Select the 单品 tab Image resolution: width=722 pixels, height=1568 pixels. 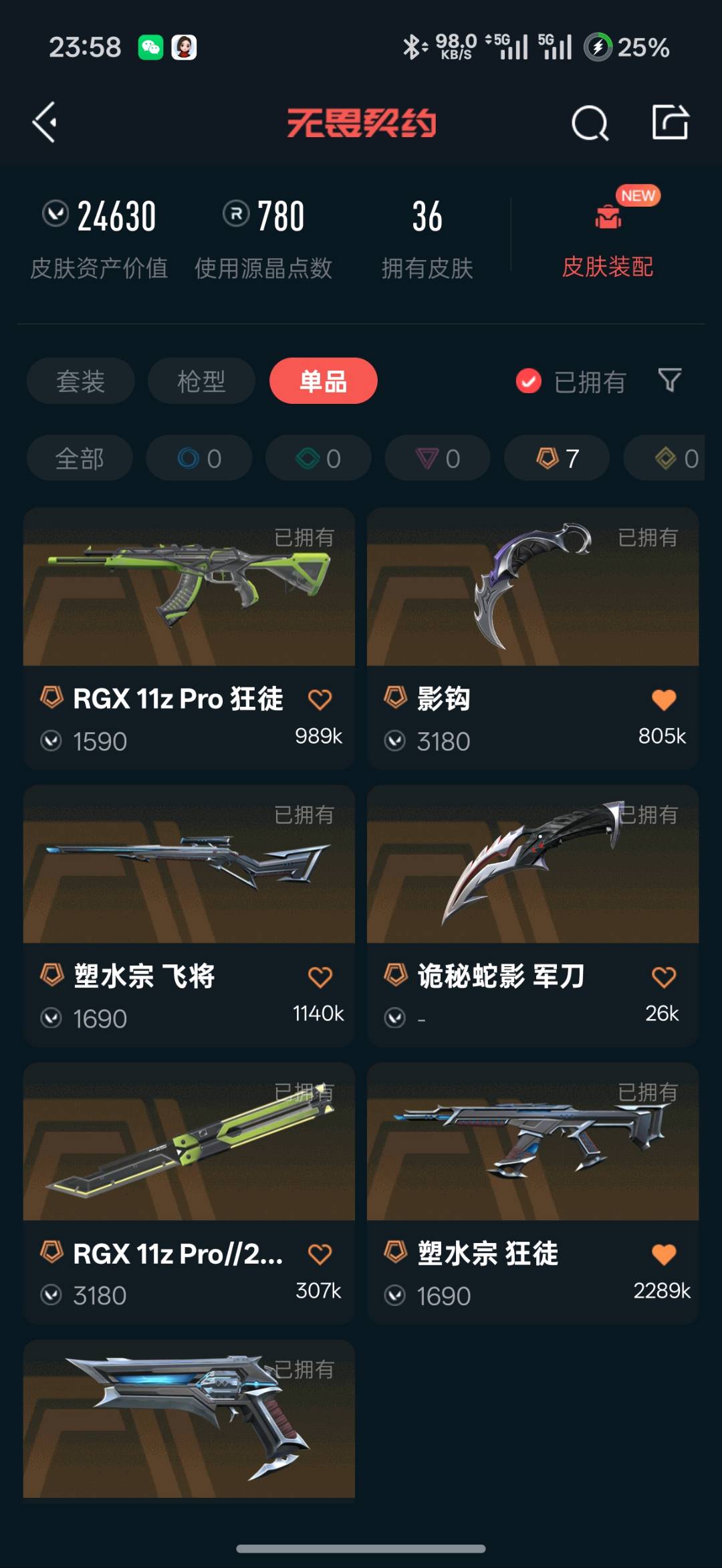point(323,381)
